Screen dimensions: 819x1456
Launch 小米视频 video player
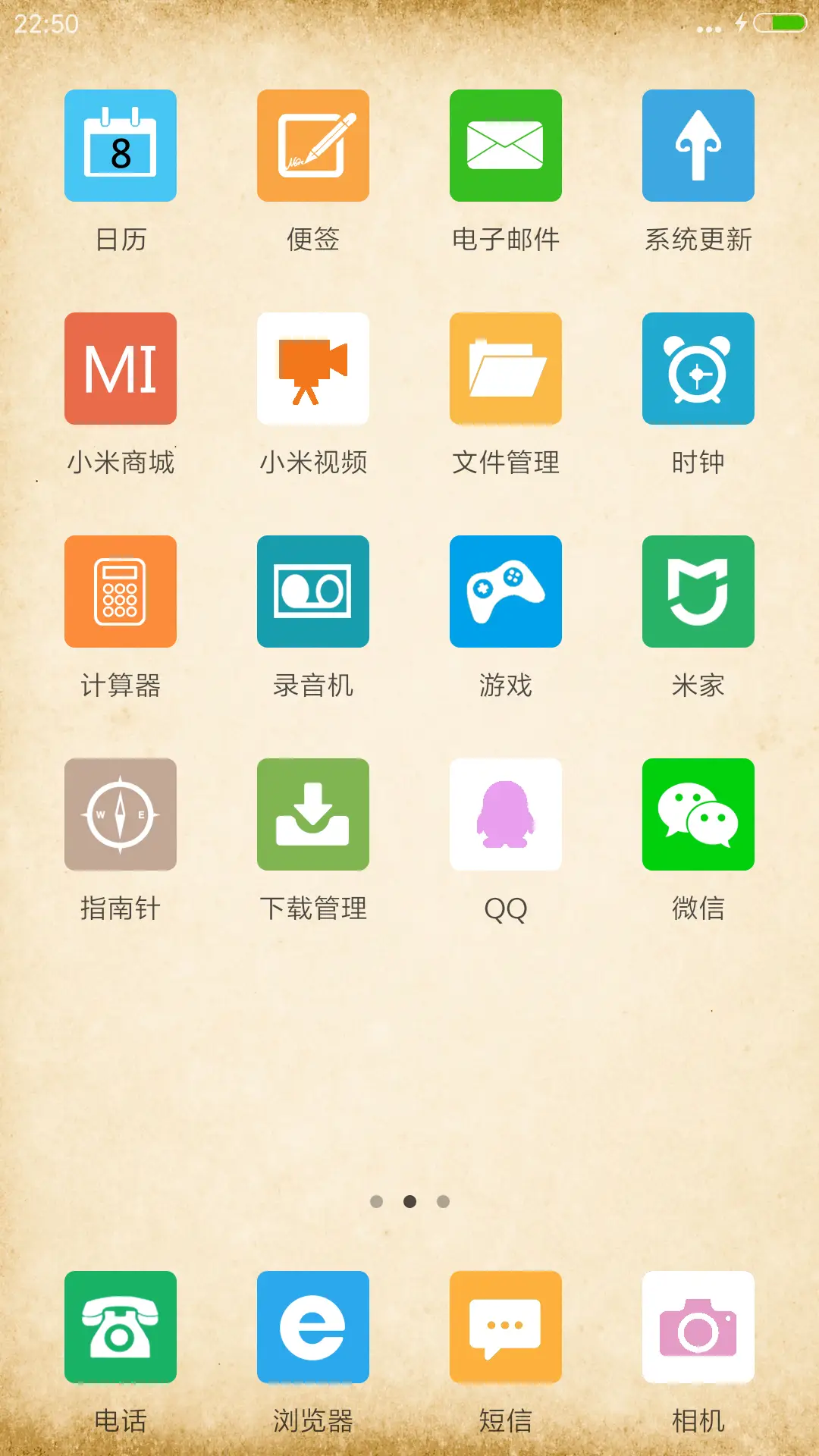tap(312, 369)
